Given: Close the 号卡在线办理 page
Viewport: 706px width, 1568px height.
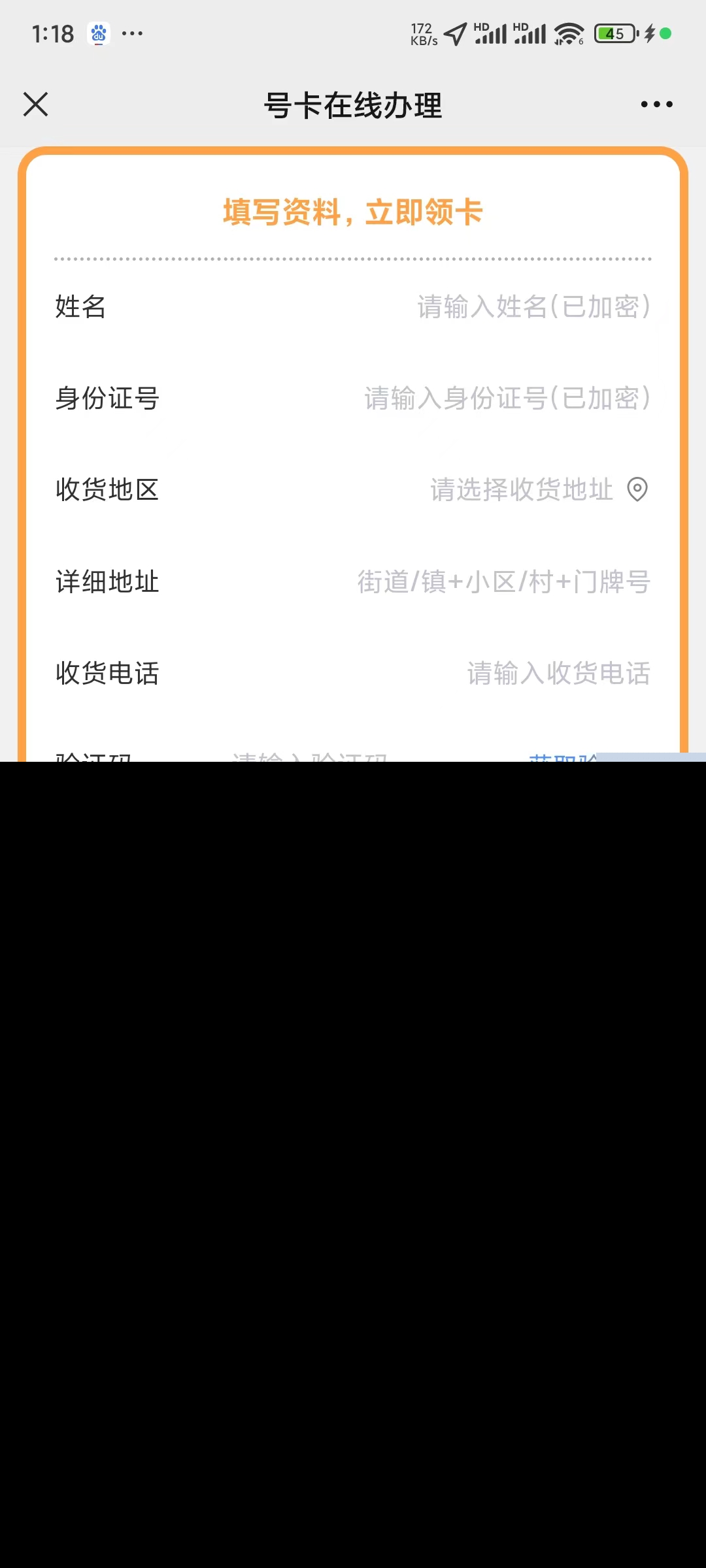Looking at the screenshot, I should click(36, 105).
